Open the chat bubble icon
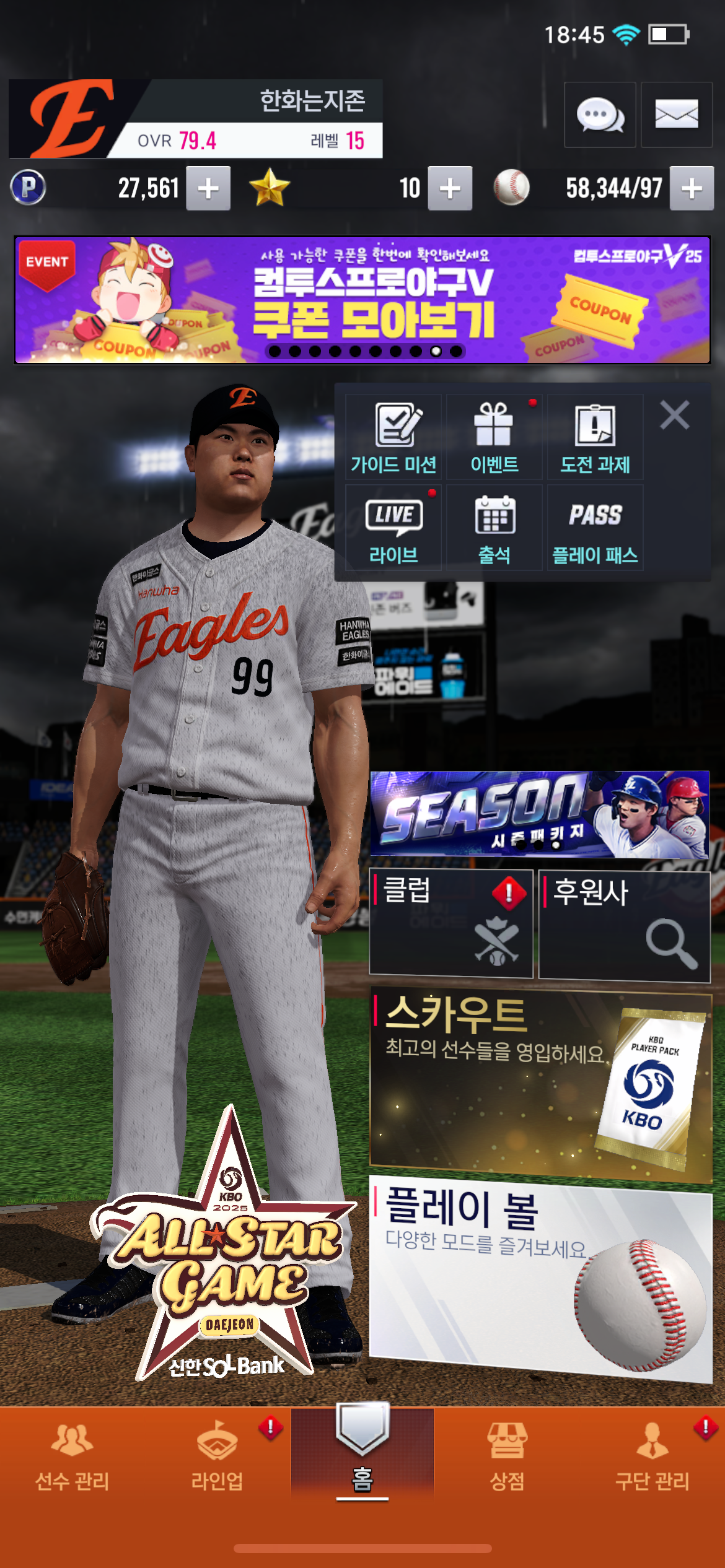The width and height of the screenshot is (725, 1568). (599, 115)
